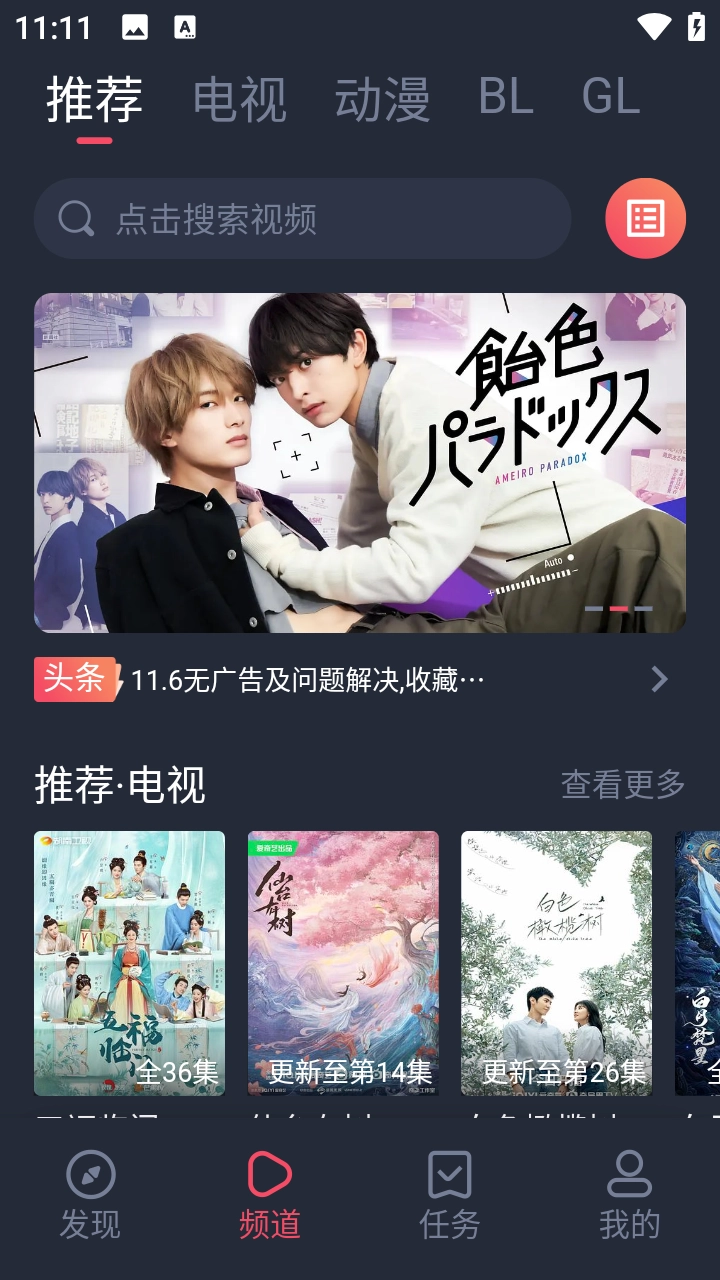Switch to the 动漫 top tab

(x=382, y=98)
